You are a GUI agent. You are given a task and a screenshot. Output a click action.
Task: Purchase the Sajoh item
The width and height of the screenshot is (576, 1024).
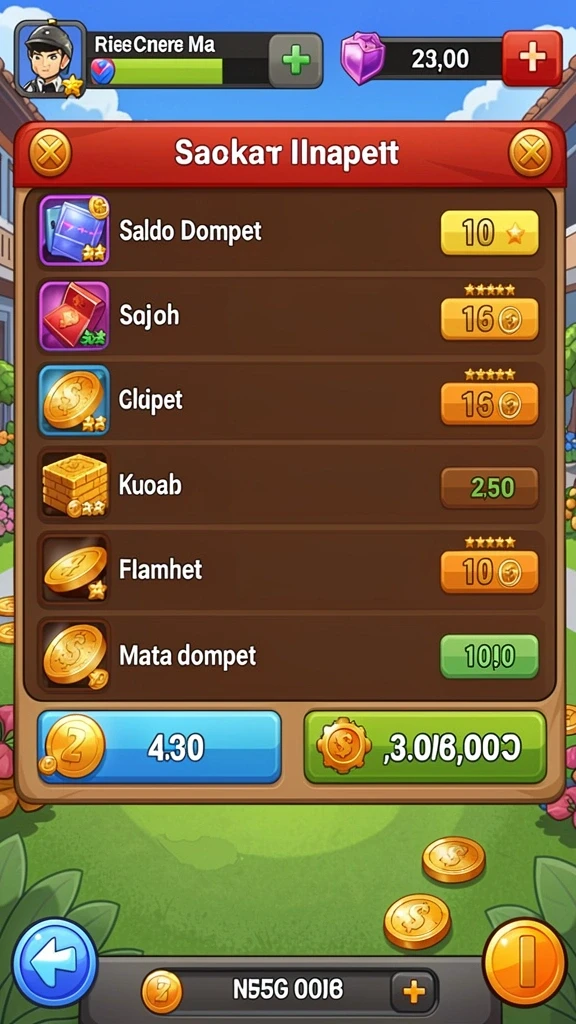[489, 319]
